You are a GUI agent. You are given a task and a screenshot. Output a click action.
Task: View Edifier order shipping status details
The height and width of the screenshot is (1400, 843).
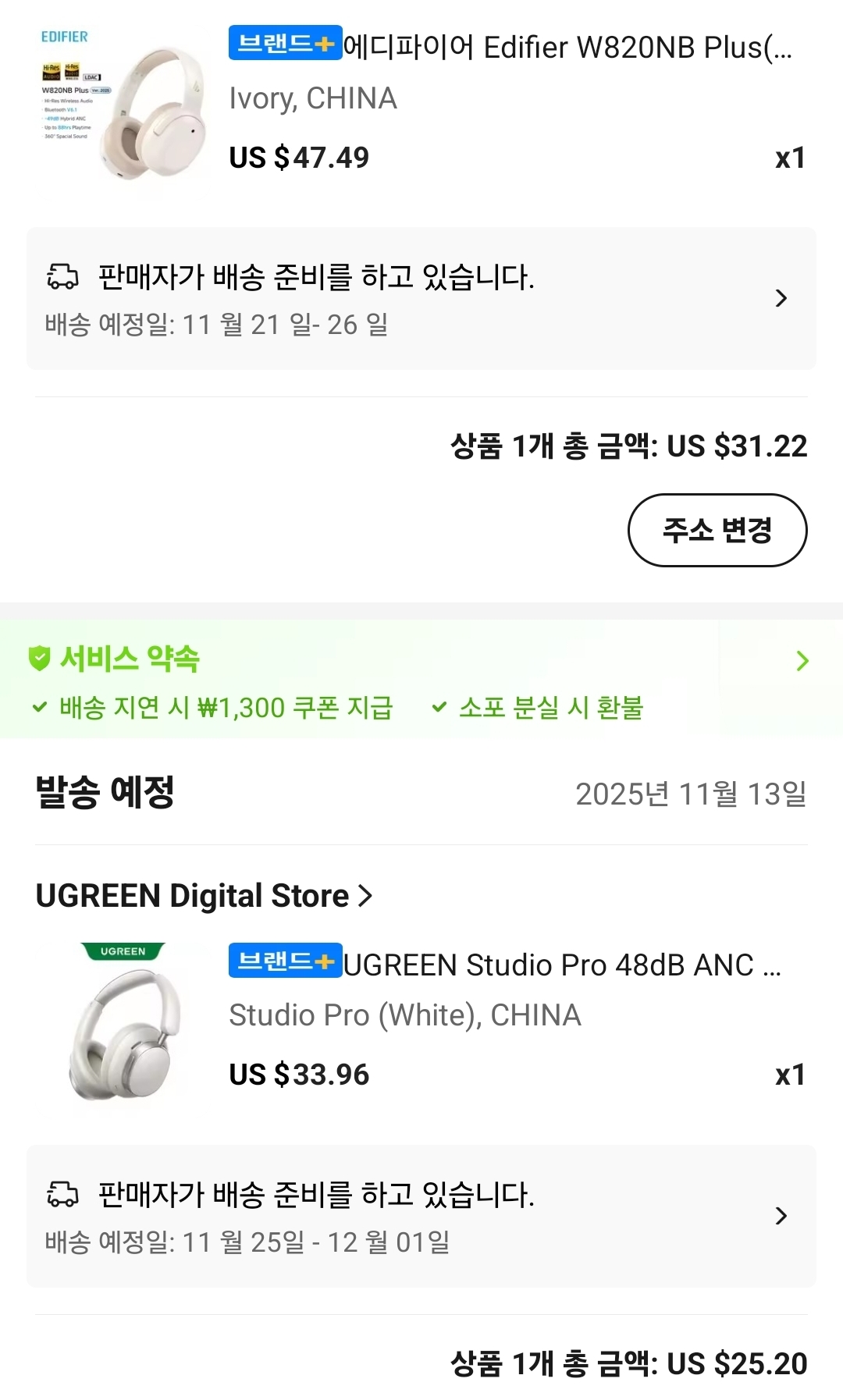(421, 299)
